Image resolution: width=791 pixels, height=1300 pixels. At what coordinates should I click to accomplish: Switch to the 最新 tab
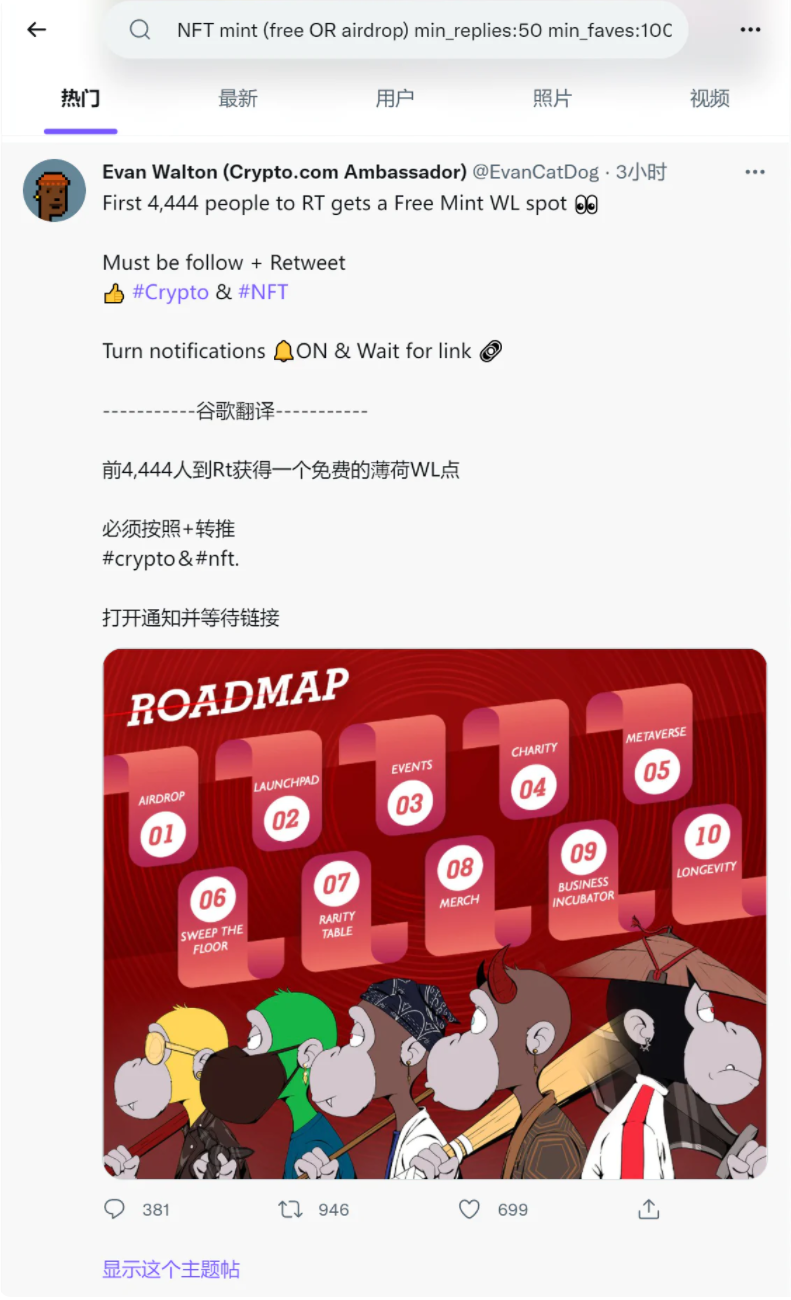[238, 98]
